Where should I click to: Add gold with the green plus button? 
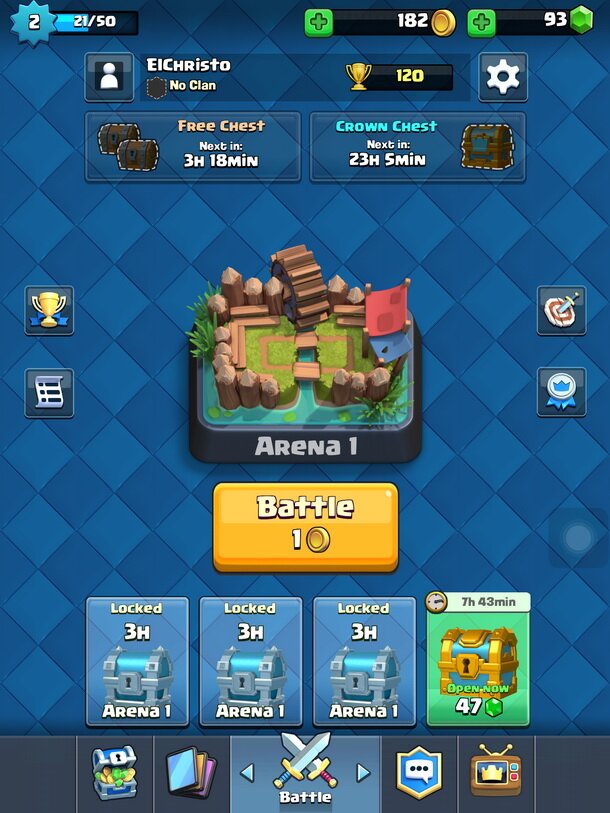(318, 22)
